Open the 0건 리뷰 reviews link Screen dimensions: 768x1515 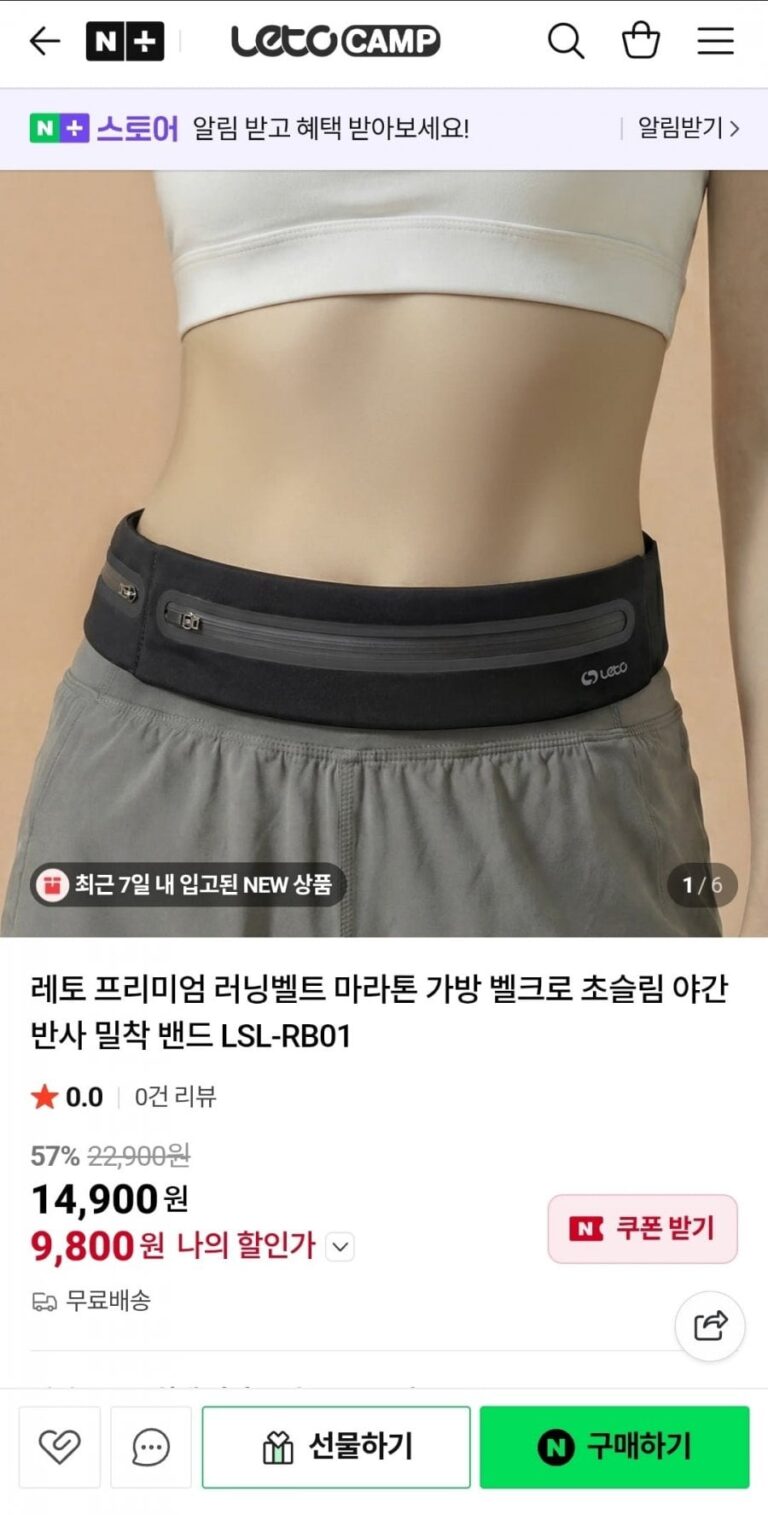[x=175, y=1097]
